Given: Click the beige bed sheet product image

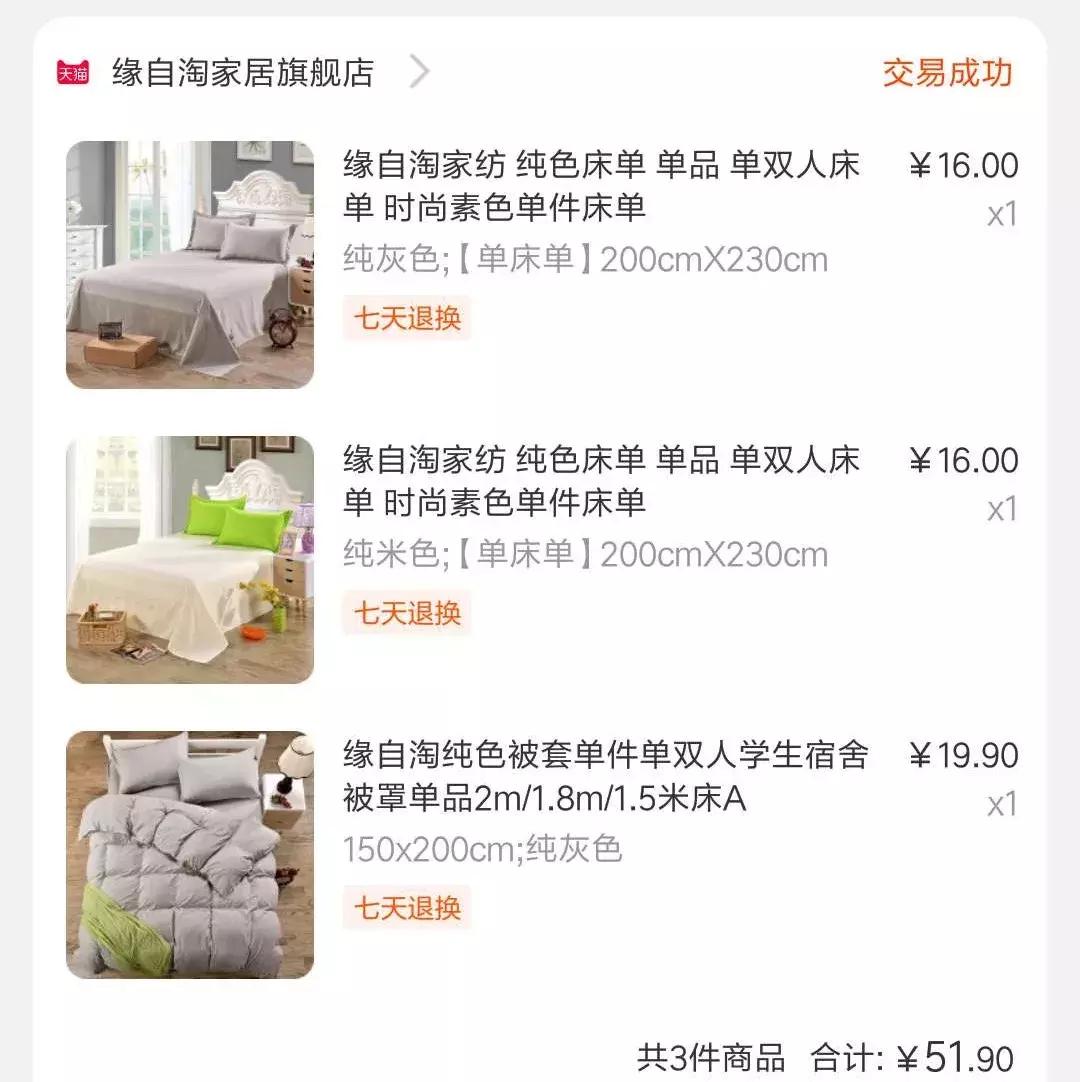Looking at the screenshot, I should coord(190,557).
